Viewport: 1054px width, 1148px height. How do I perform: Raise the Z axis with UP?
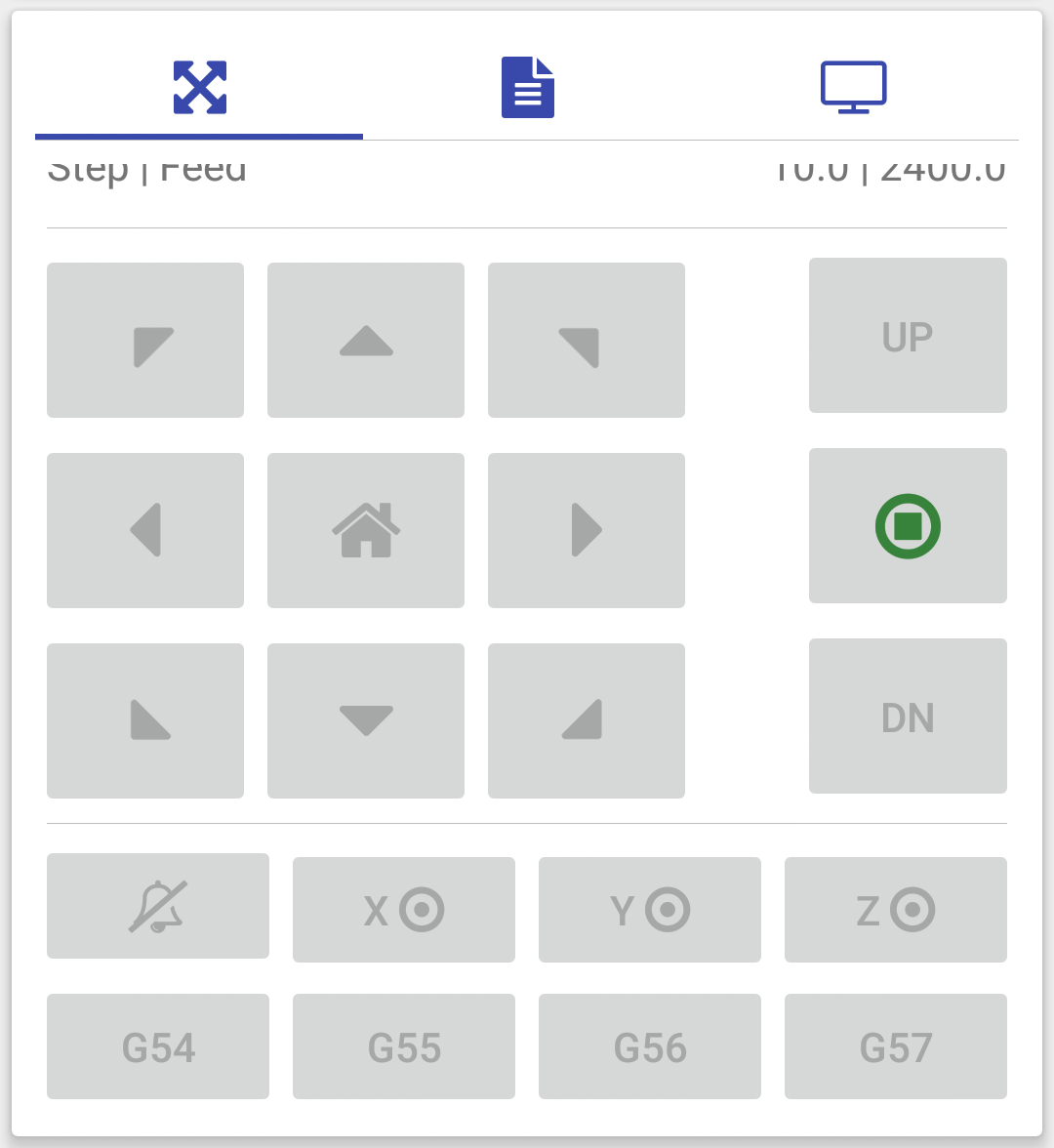908,335
